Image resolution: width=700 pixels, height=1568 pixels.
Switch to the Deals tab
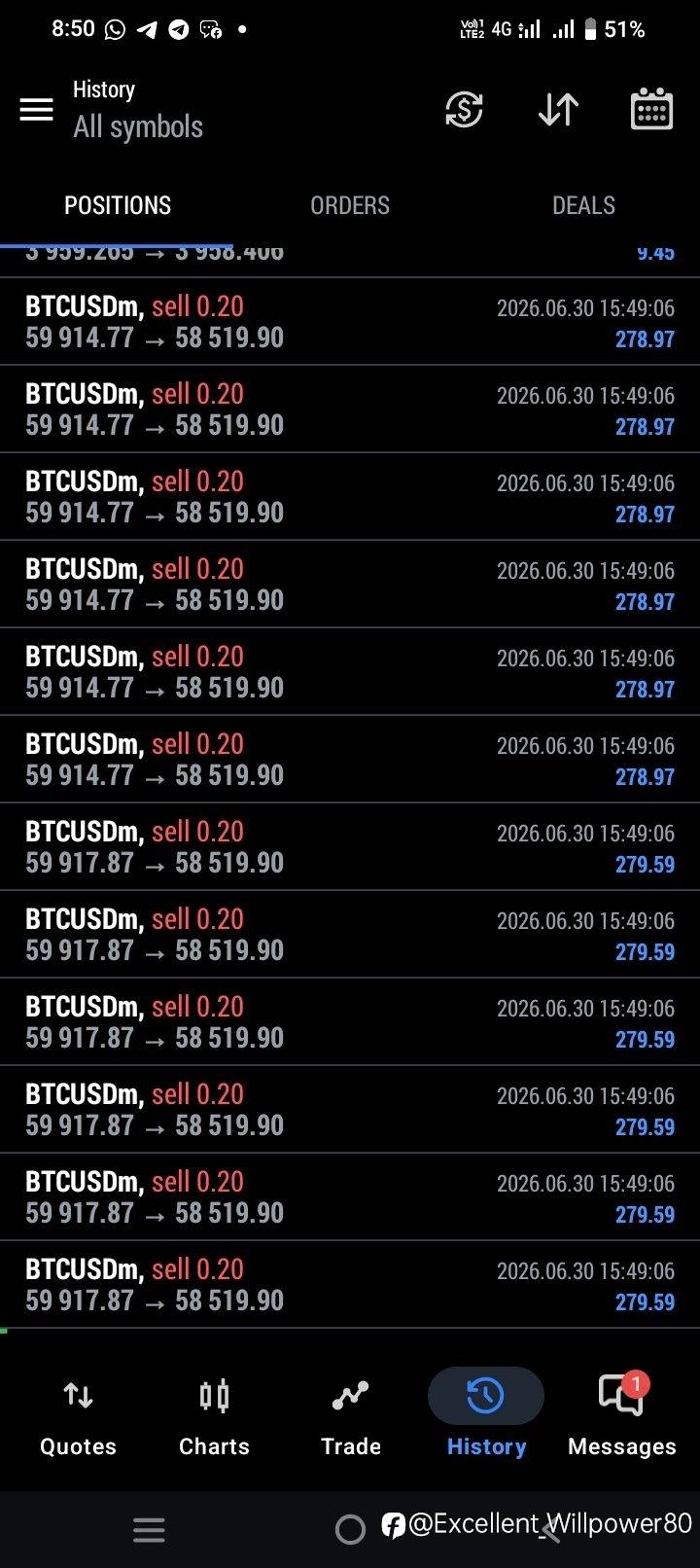pos(583,205)
